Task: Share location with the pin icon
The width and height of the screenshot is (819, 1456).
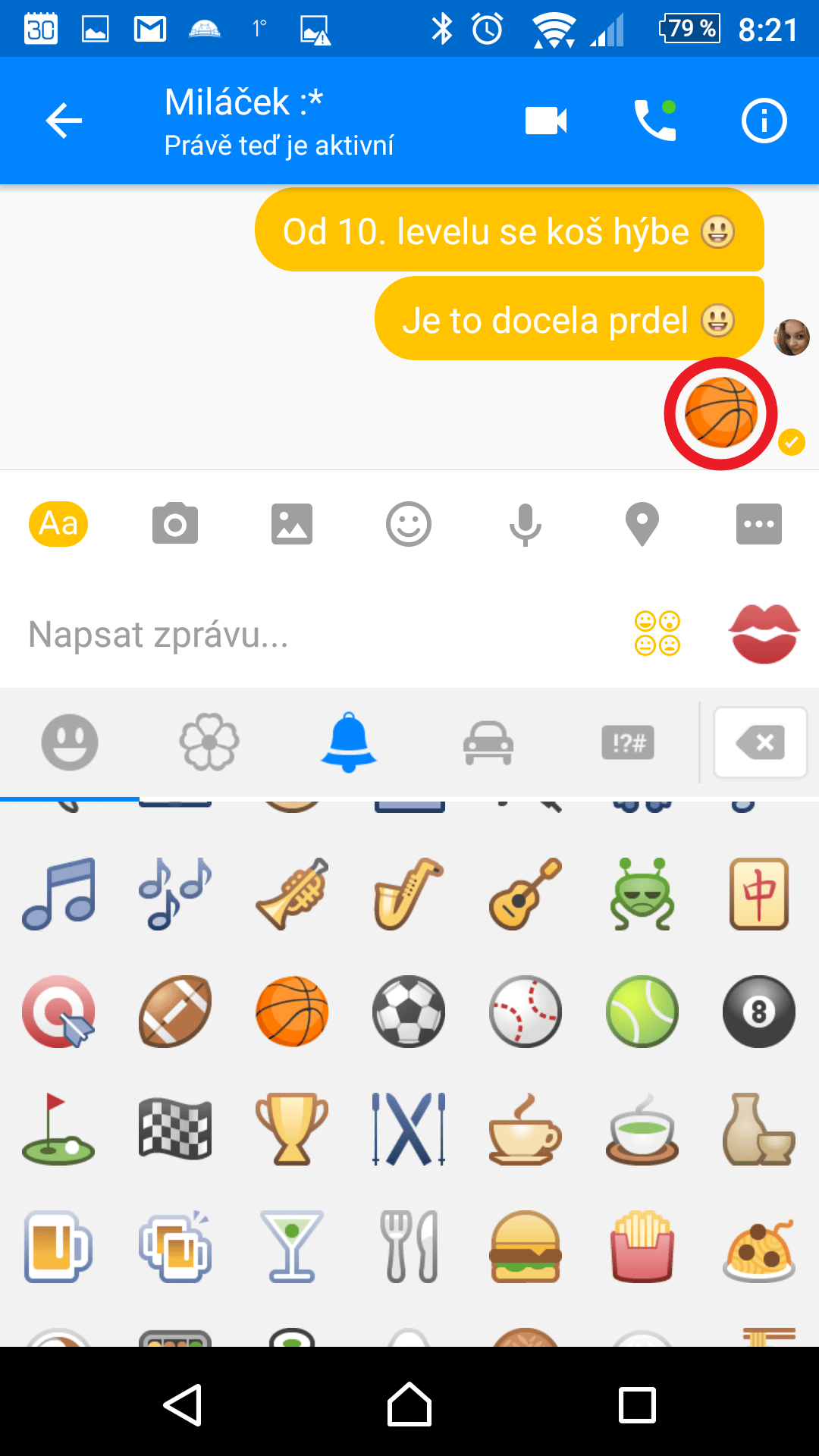Action: click(642, 524)
